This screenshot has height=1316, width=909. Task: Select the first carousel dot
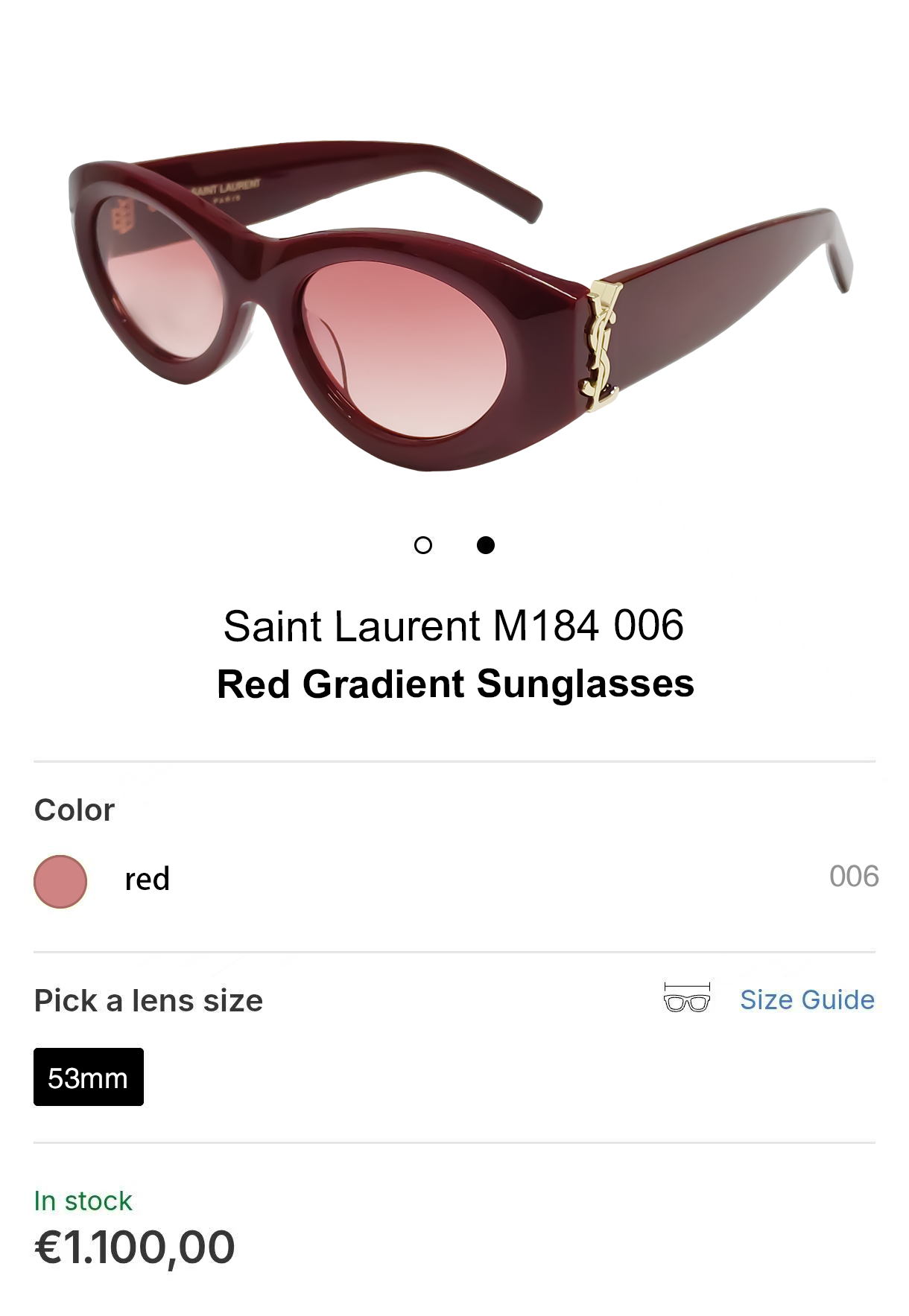tap(423, 546)
